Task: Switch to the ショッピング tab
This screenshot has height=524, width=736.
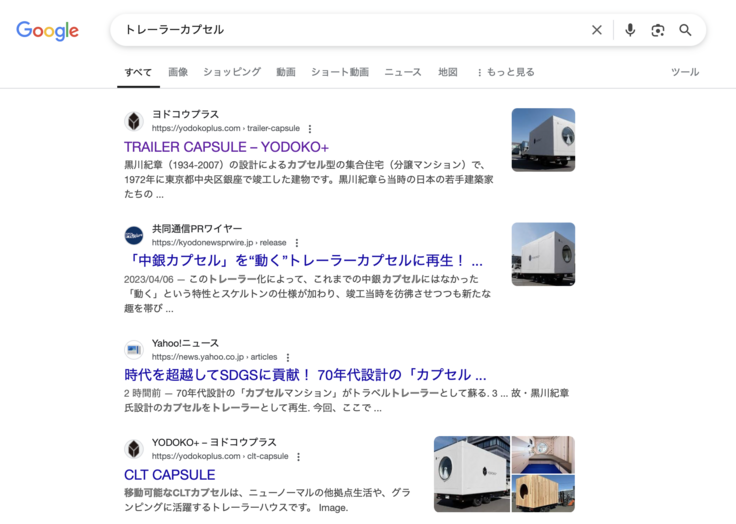Action: (232, 72)
